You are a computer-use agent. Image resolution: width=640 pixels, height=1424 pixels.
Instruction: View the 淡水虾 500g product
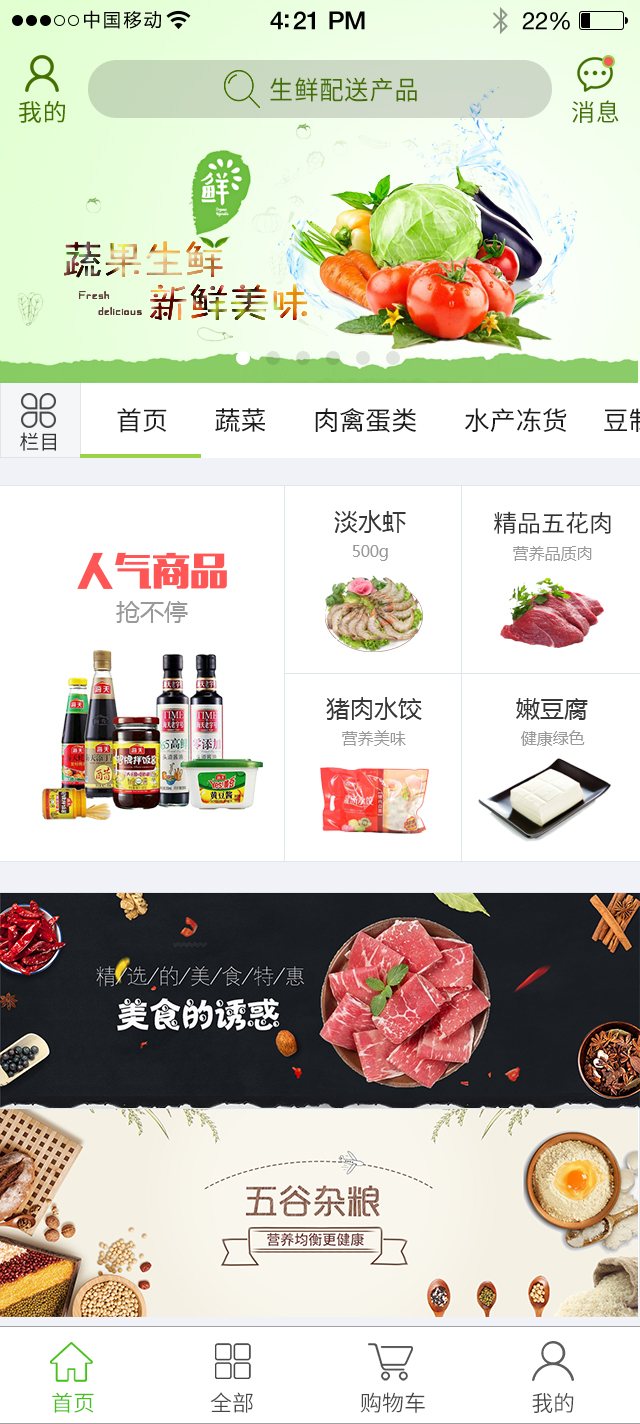click(372, 580)
